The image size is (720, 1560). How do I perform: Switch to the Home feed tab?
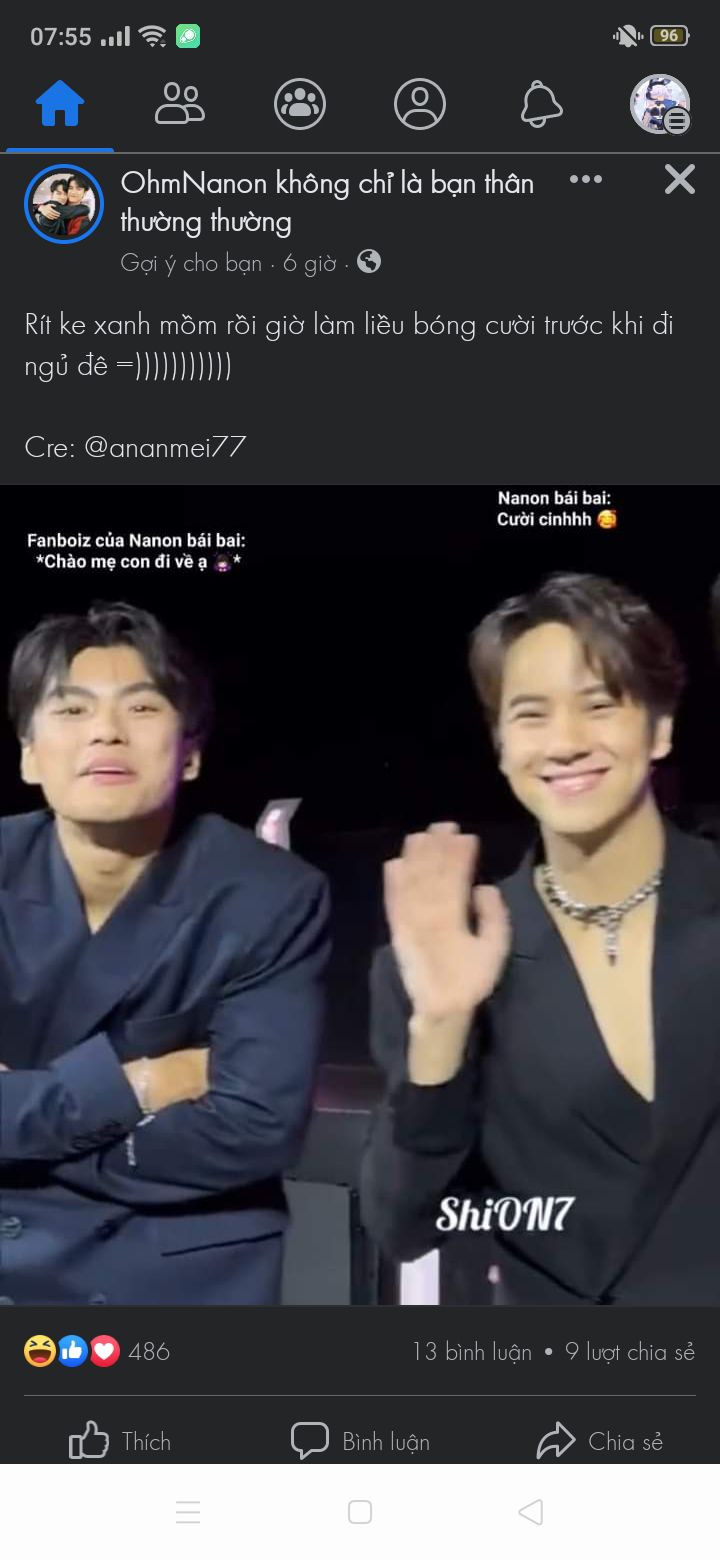60,103
